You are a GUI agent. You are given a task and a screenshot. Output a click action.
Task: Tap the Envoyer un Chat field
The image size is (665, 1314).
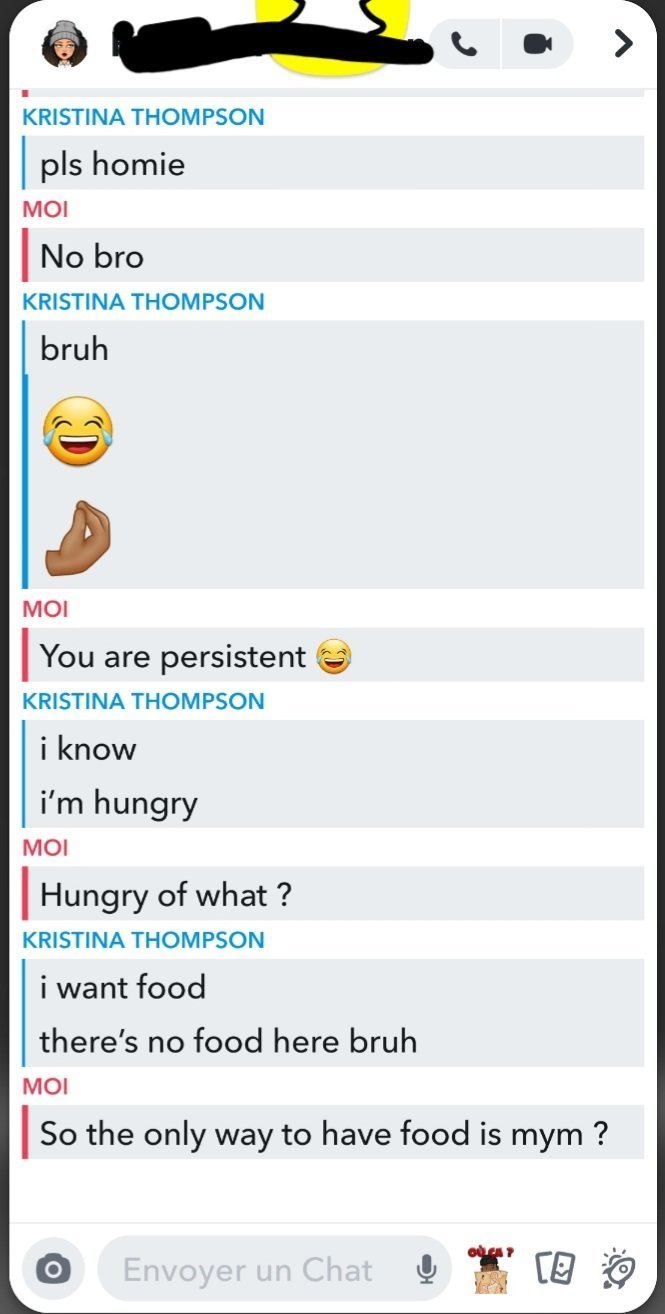[x=275, y=1269]
